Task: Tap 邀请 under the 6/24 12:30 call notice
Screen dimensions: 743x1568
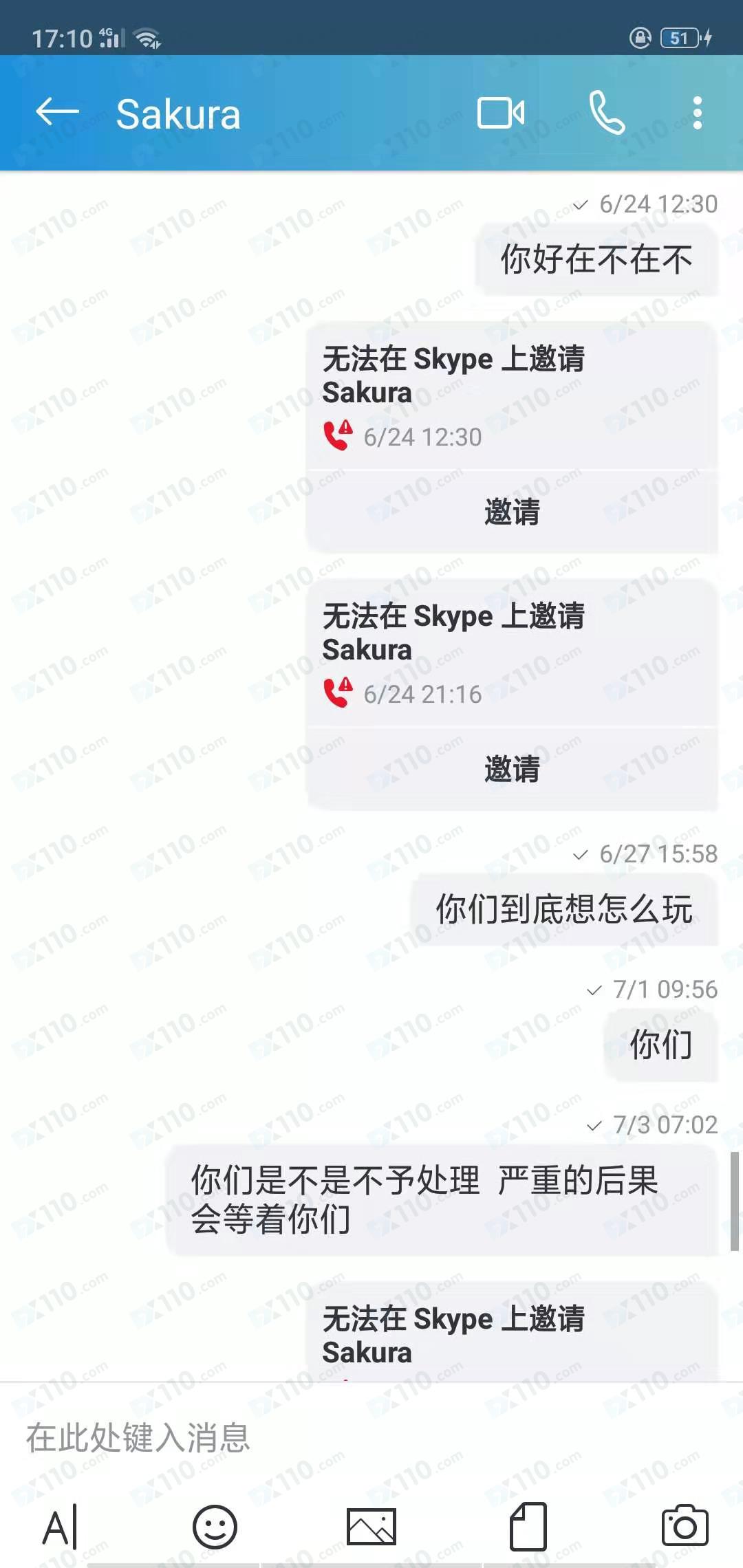Action: [x=512, y=512]
